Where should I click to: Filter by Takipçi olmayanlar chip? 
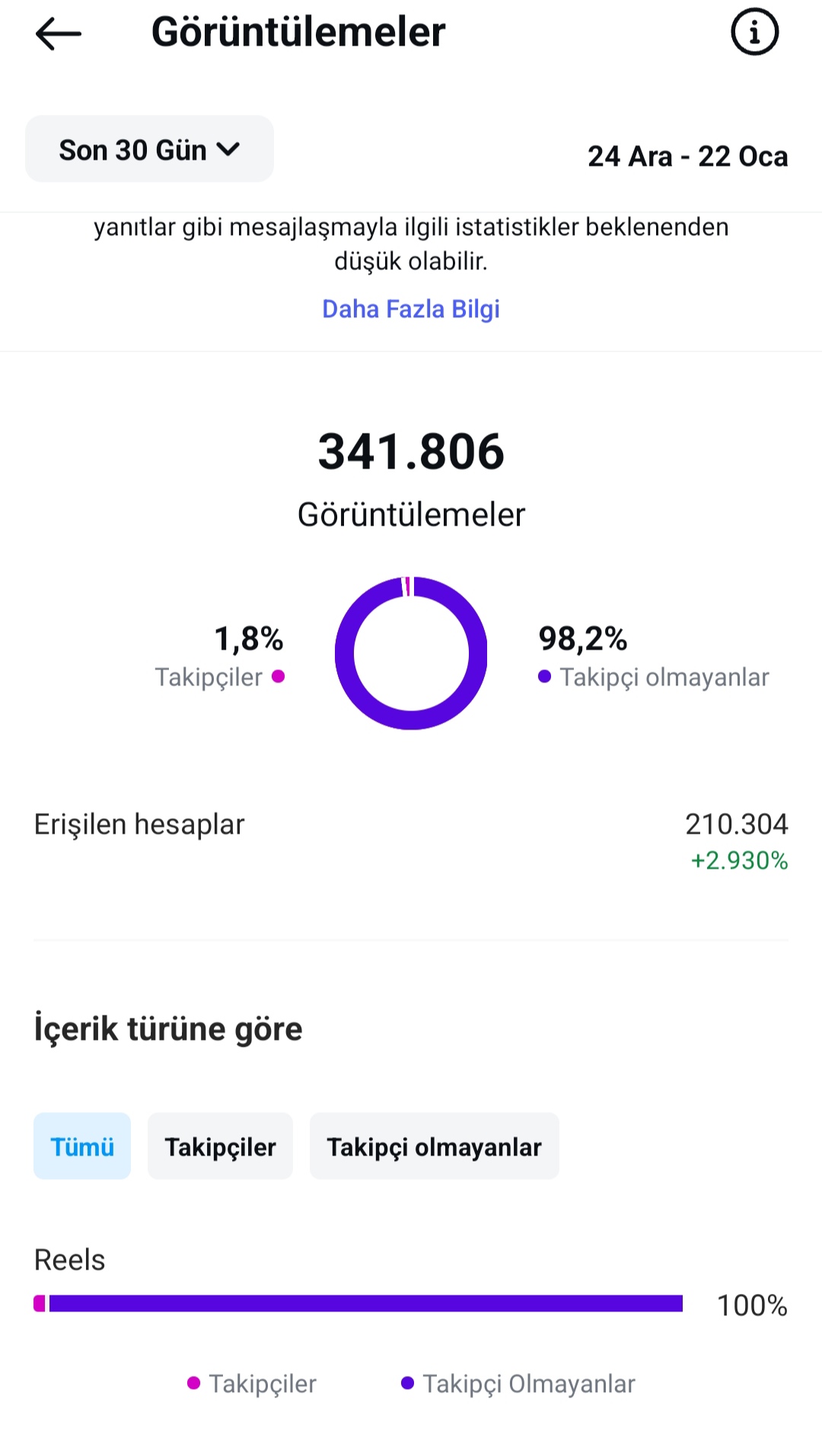click(x=434, y=1146)
